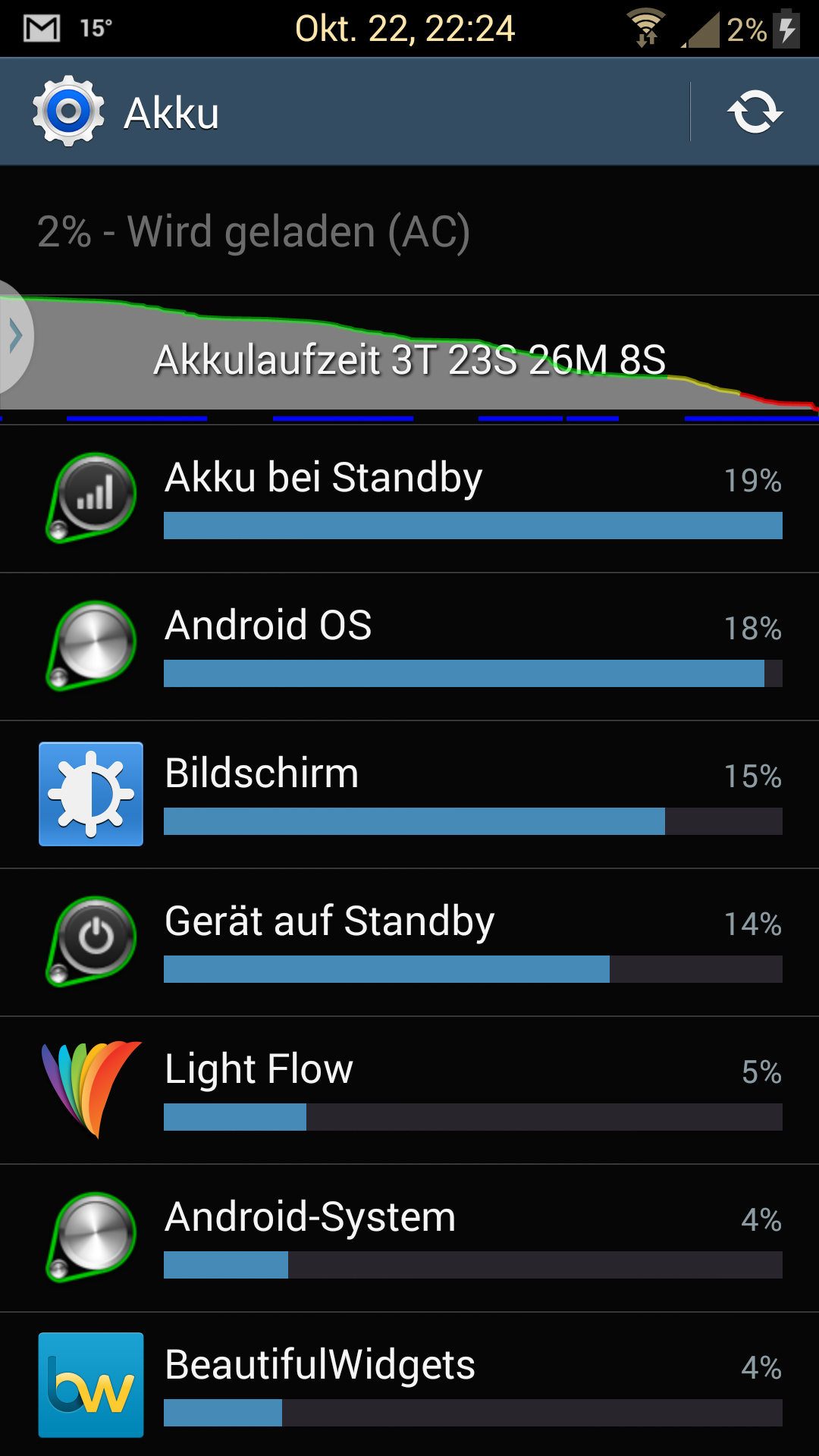Screen dimensions: 819x1456
Task: Refresh the battery usage stats
Action: [755, 112]
